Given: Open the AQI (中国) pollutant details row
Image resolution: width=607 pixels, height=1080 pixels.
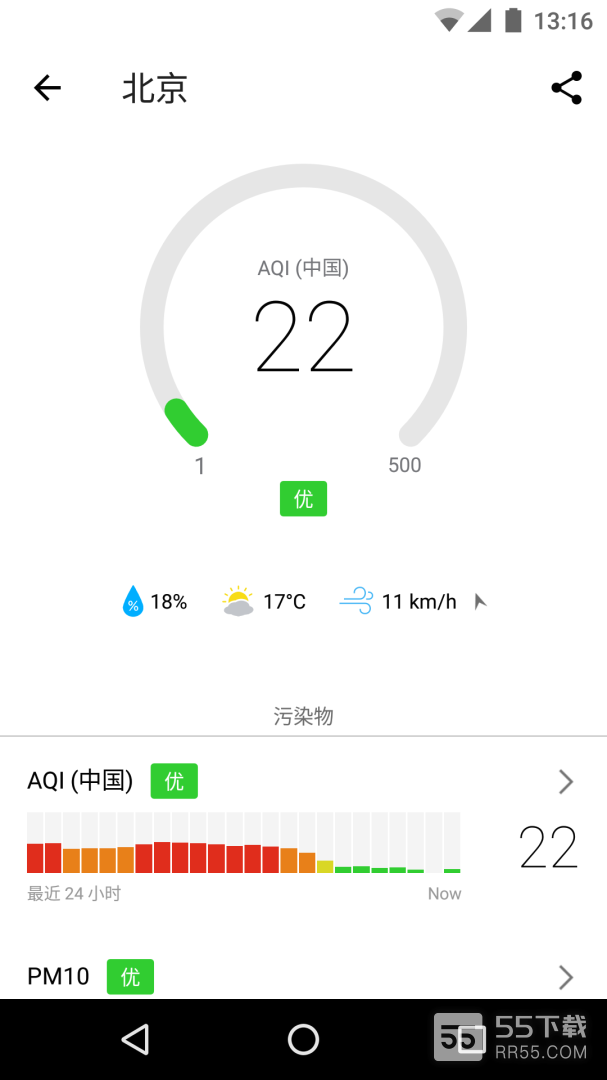Looking at the screenshot, I should coord(303,834).
